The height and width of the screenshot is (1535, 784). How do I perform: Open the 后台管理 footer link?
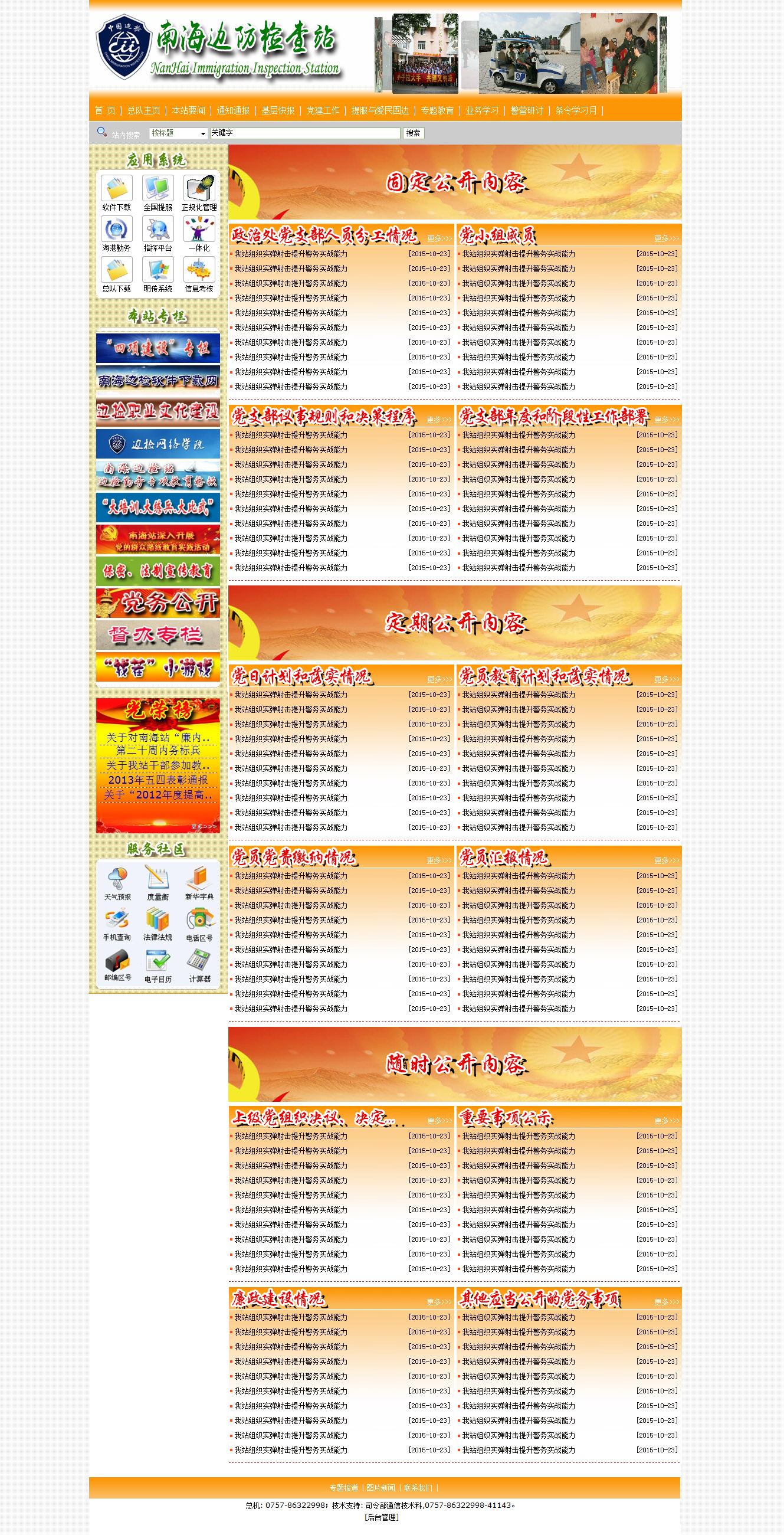(x=381, y=1517)
